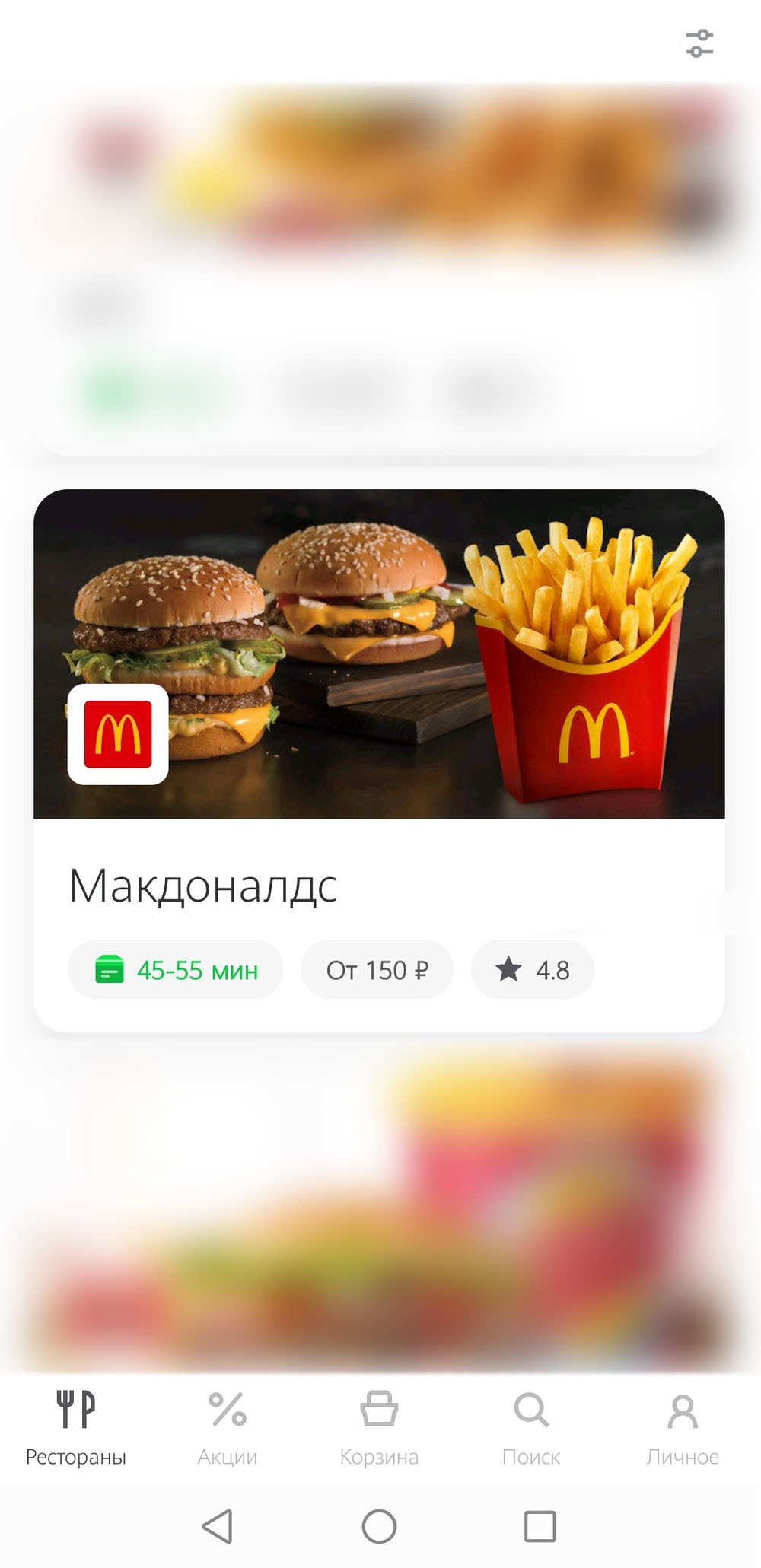The height and width of the screenshot is (1568, 761).
Task: Open the Корзина tab
Action: [379, 1427]
